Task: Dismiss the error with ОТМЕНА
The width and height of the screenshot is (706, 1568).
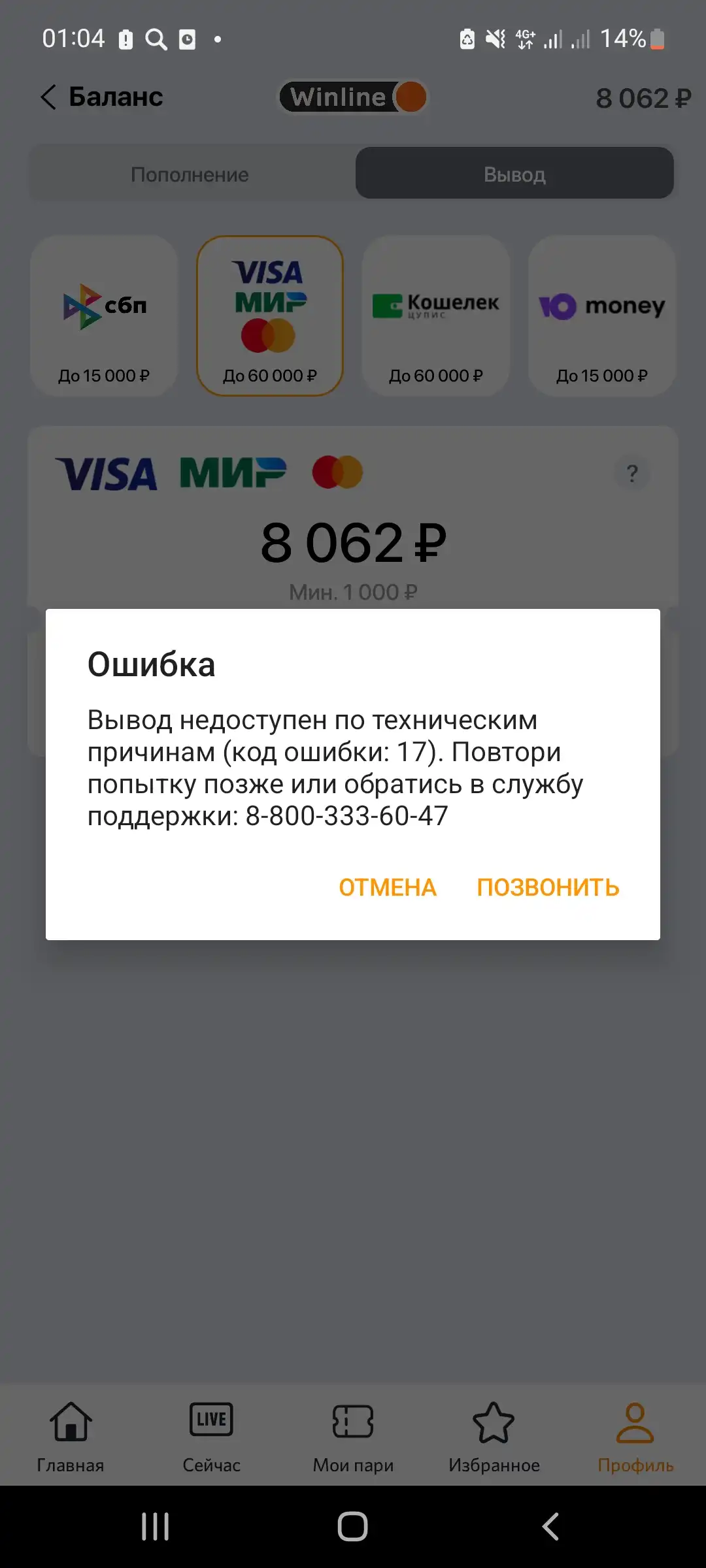Action: coord(388,887)
